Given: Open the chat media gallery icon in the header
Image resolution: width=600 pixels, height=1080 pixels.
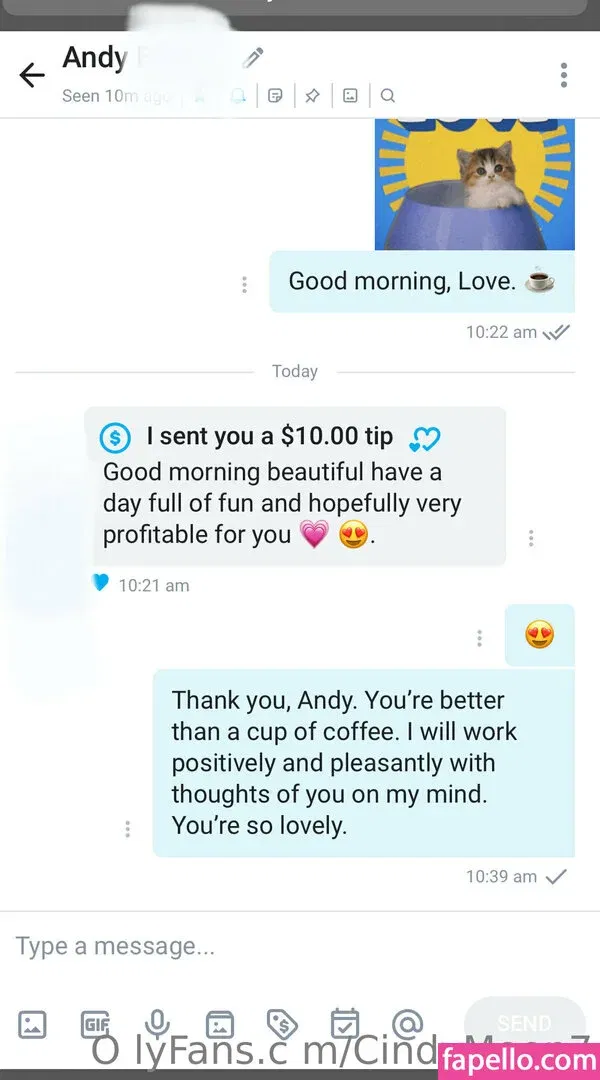Looking at the screenshot, I should click(x=350, y=96).
